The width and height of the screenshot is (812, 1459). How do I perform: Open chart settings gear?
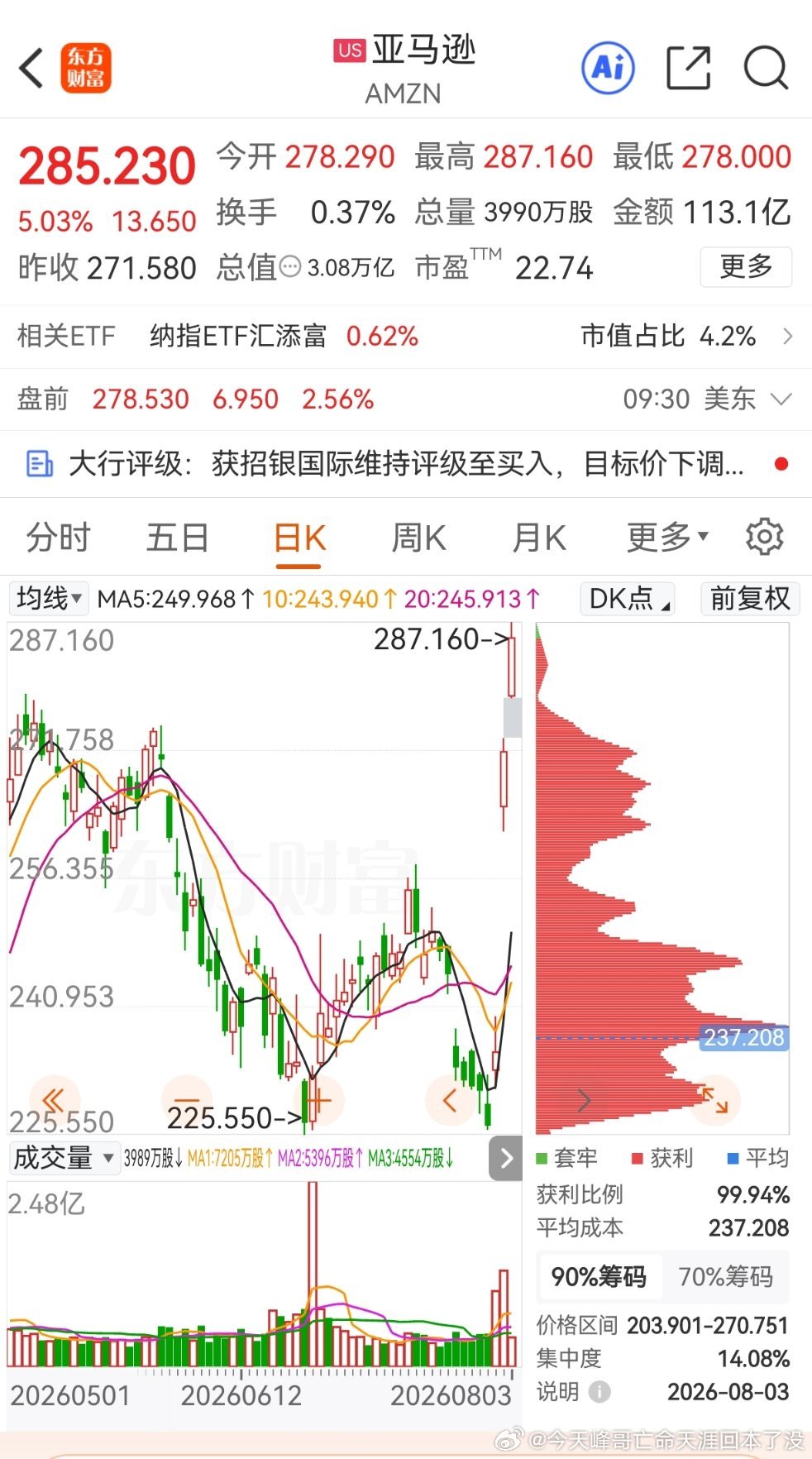[x=765, y=538]
